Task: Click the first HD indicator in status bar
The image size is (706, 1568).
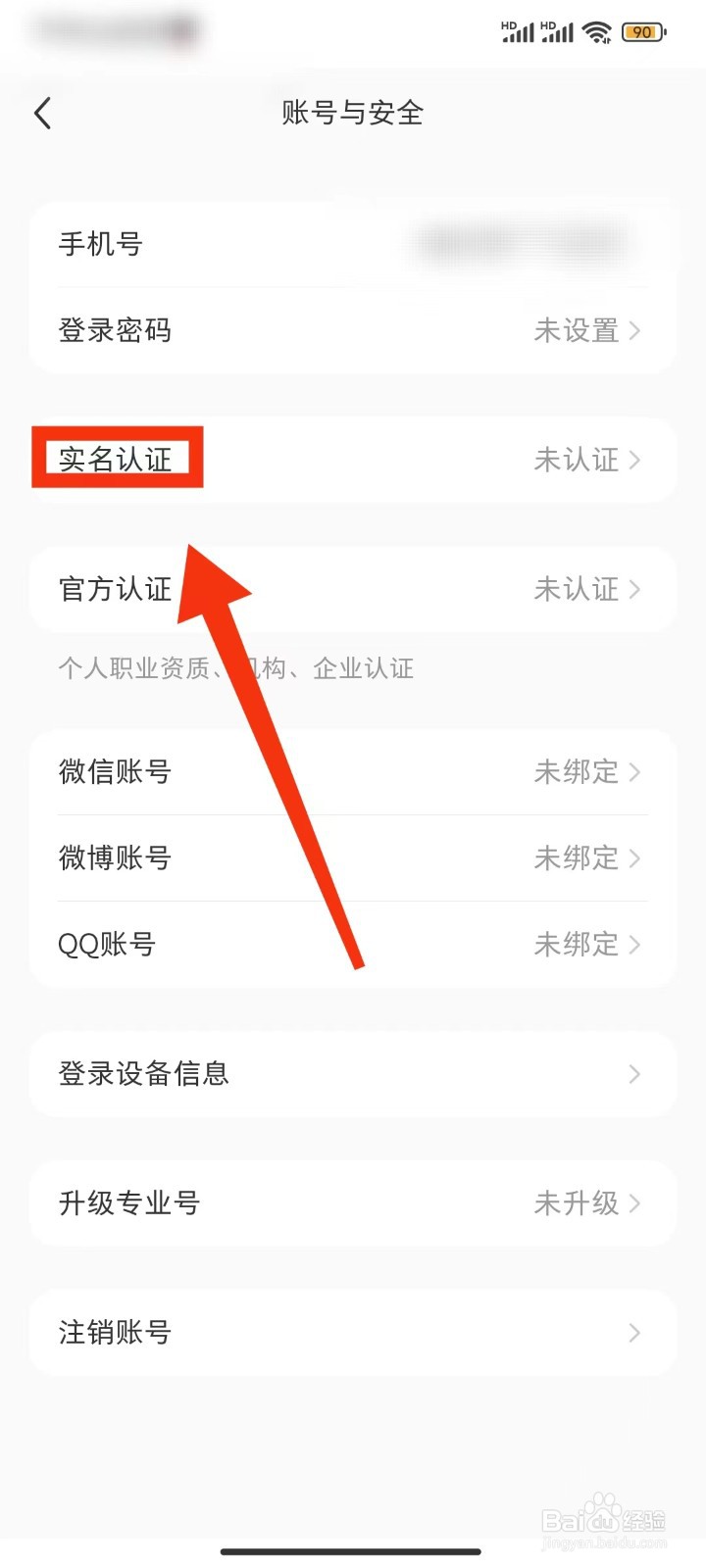Action: [507, 24]
